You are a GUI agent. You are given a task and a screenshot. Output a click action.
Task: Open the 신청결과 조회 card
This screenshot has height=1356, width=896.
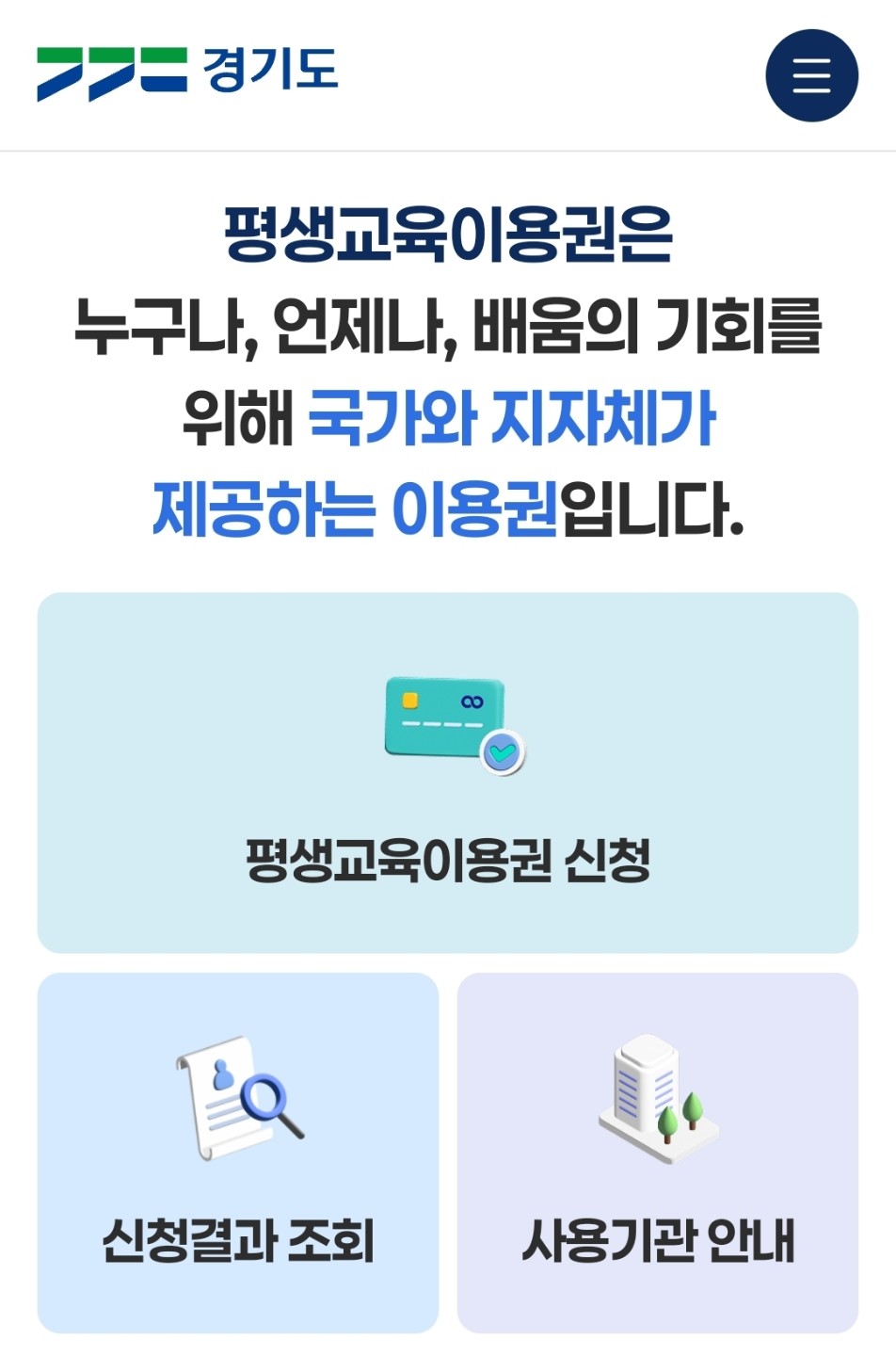[238, 1153]
